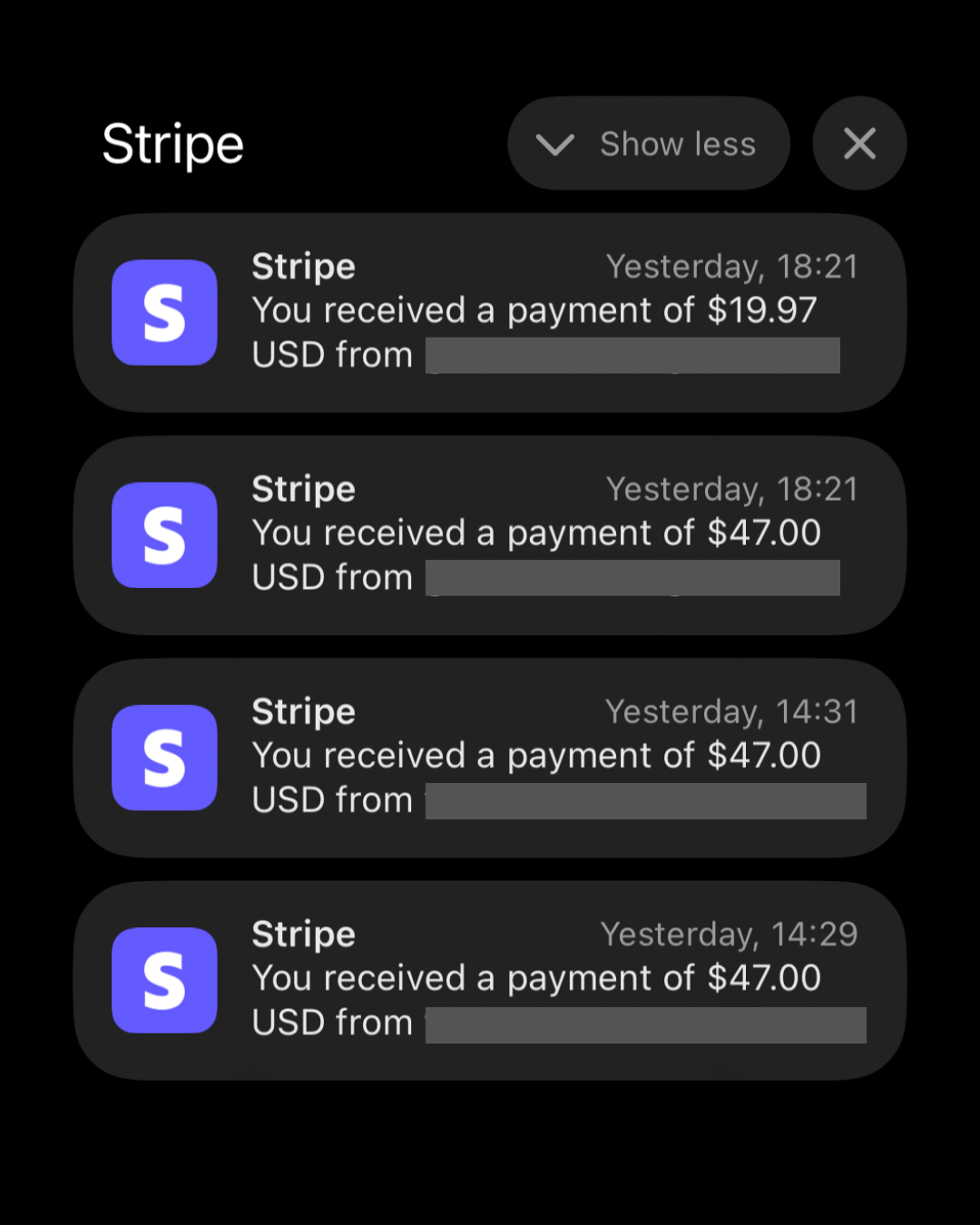The image size is (980, 1225).
Task: Clear all Stripe notifications with the X
Action: [x=859, y=143]
